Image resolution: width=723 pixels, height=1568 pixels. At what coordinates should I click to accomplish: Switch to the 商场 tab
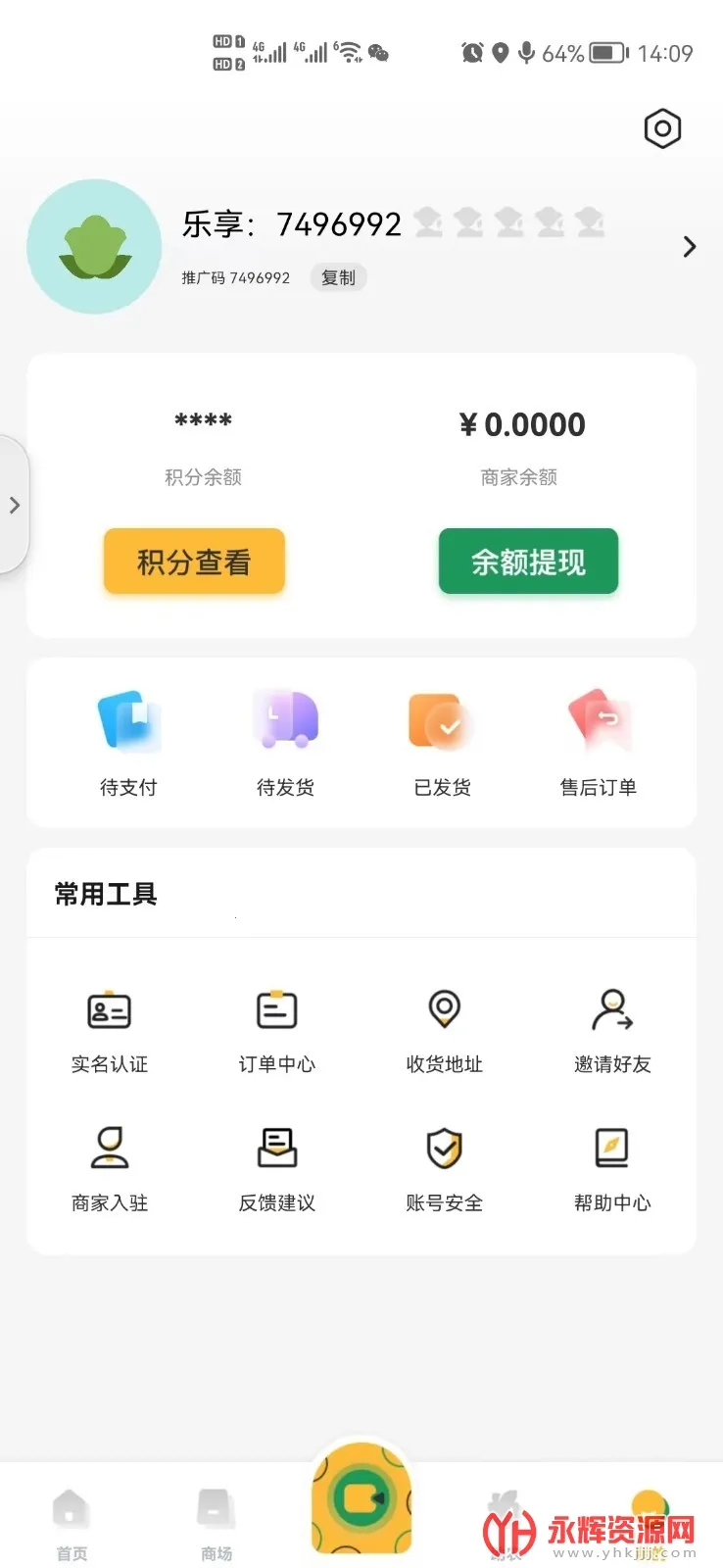point(216,1525)
